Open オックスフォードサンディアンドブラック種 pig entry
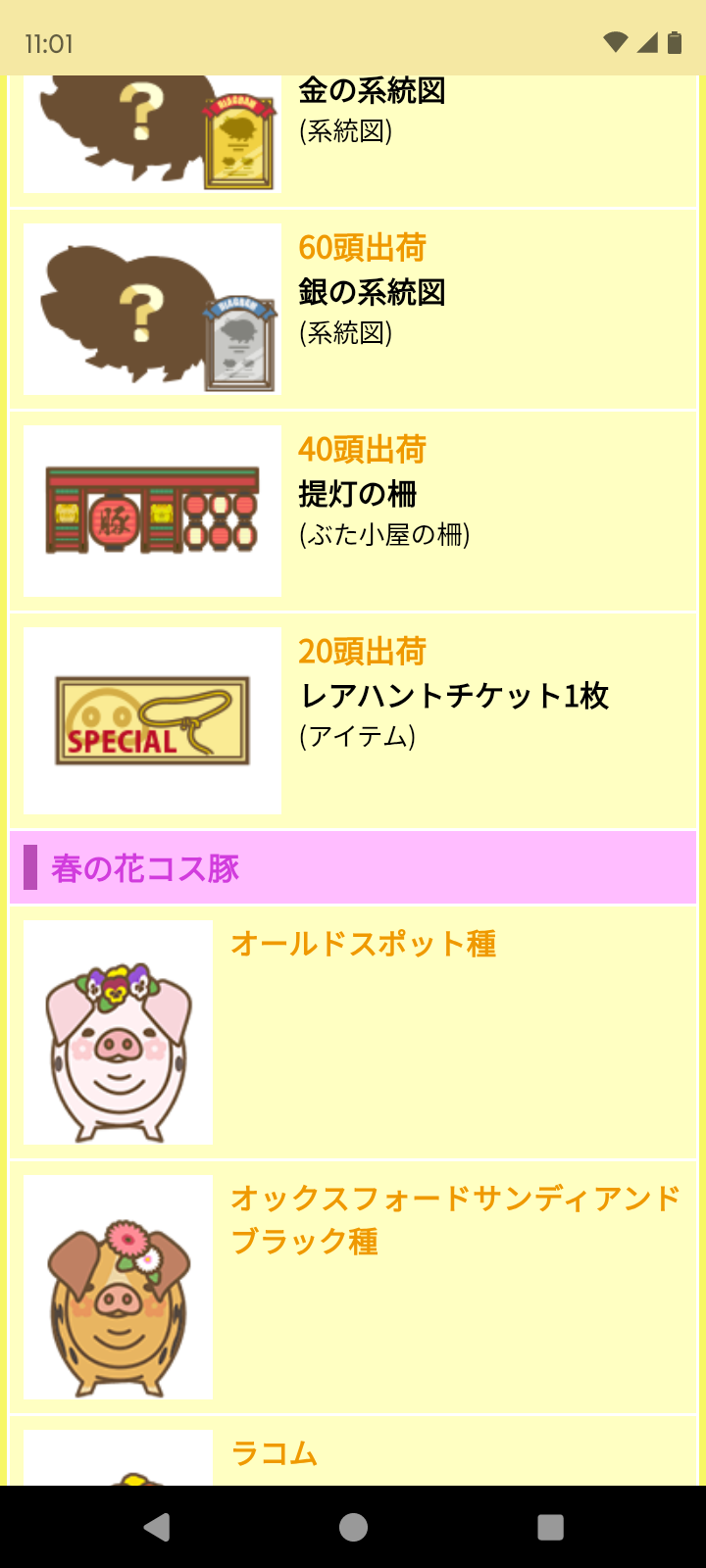The image size is (706, 1568). tap(455, 1219)
